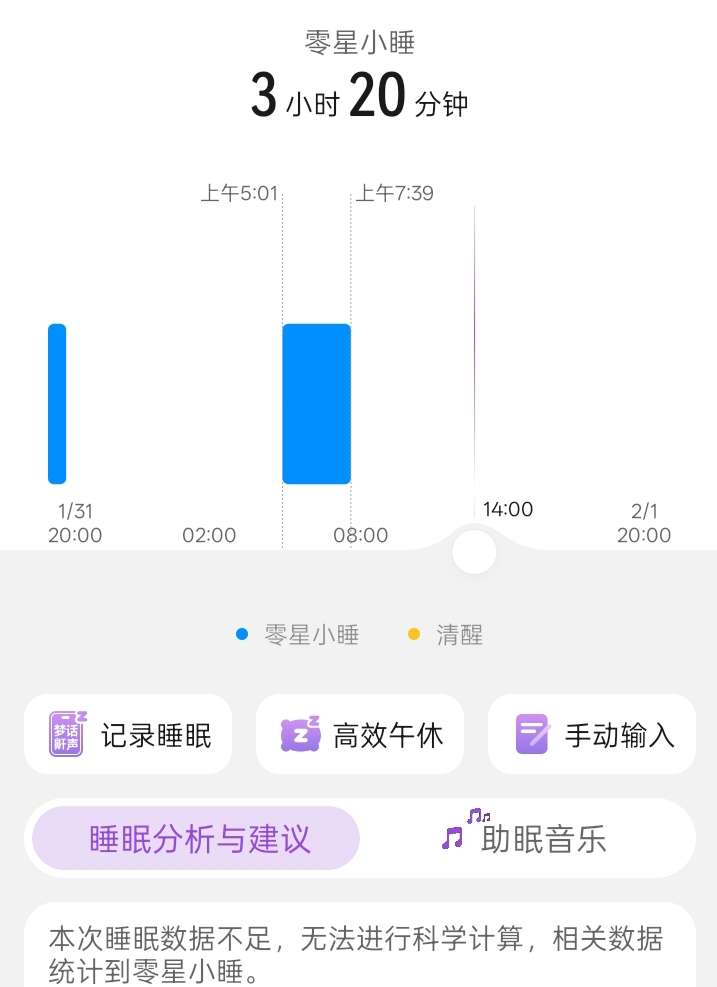Open 高效午休 nap feature
Image resolution: width=717 pixels, height=987 pixels.
[359, 734]
